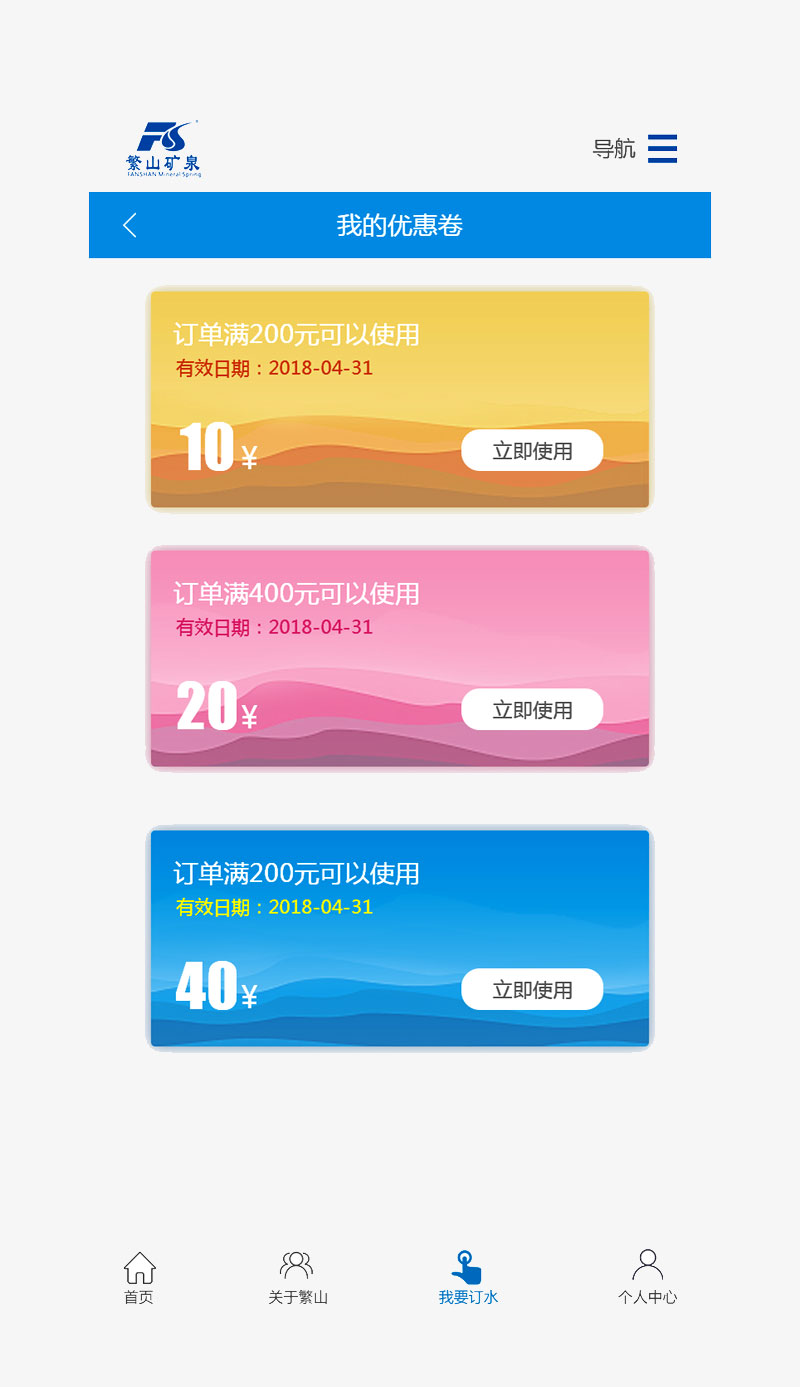Use the 10¥ coupon via 立即使用
The height and width of the screenshot is (1387, 800).
[532, 450]
